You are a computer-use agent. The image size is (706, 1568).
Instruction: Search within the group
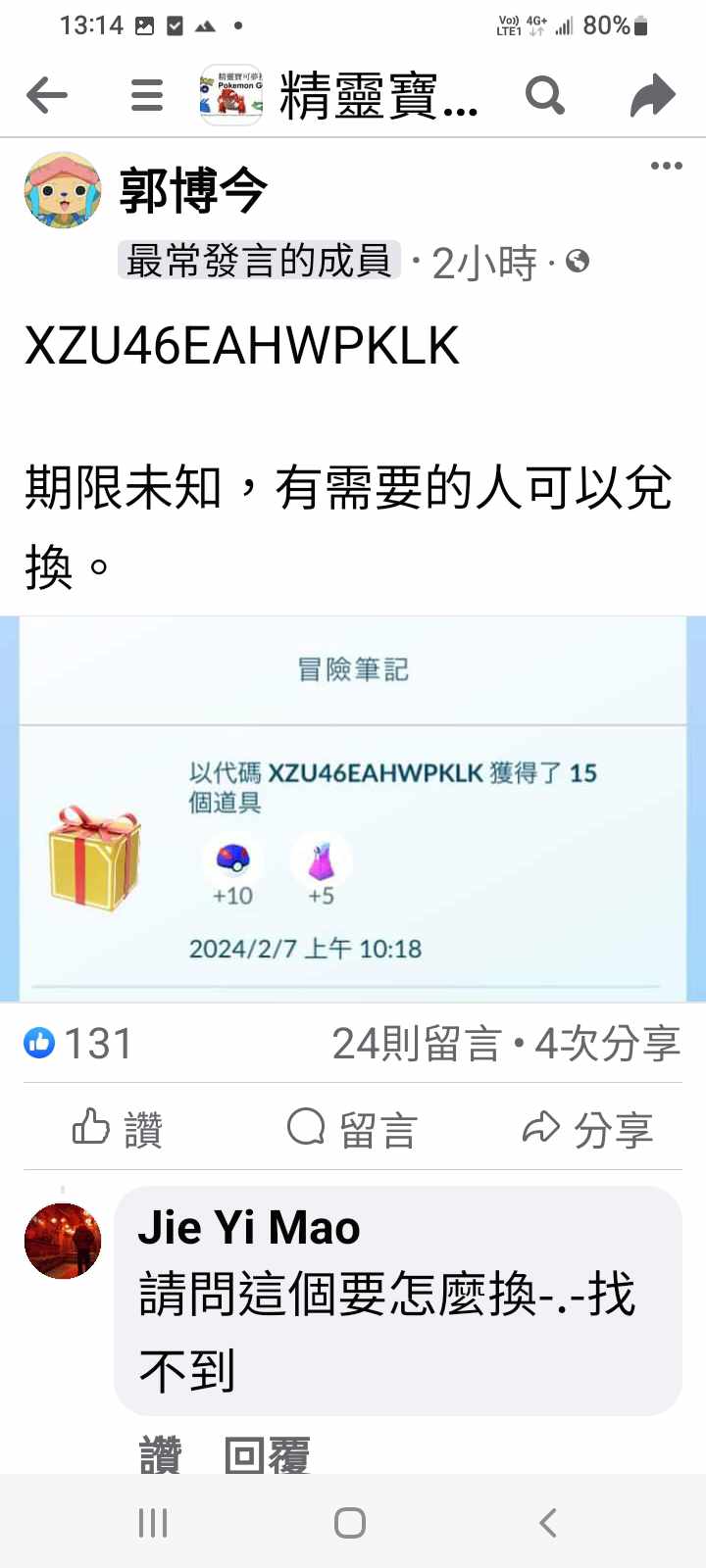[545, 95]
